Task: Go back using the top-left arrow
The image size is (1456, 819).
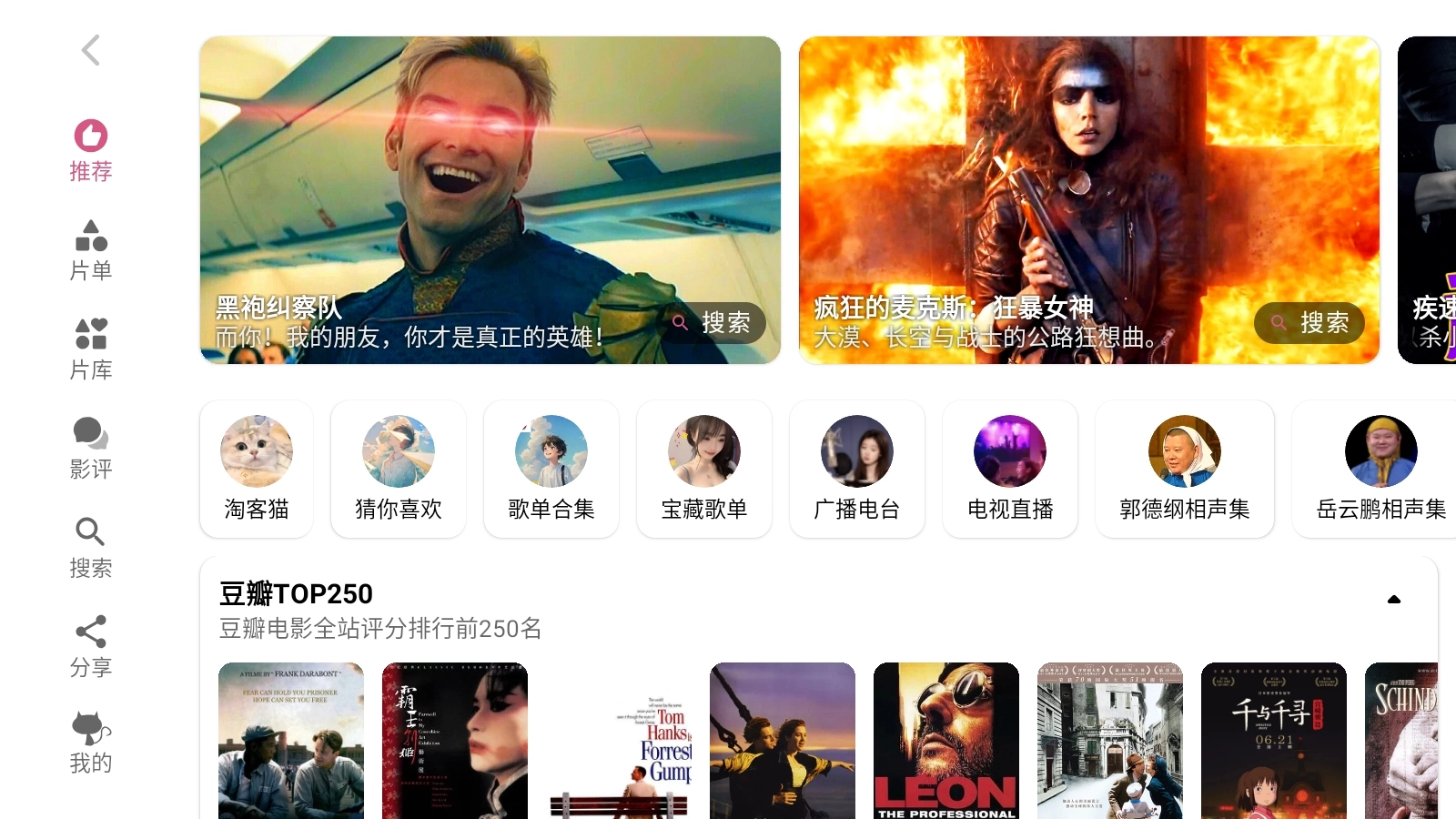Action: 90,50
